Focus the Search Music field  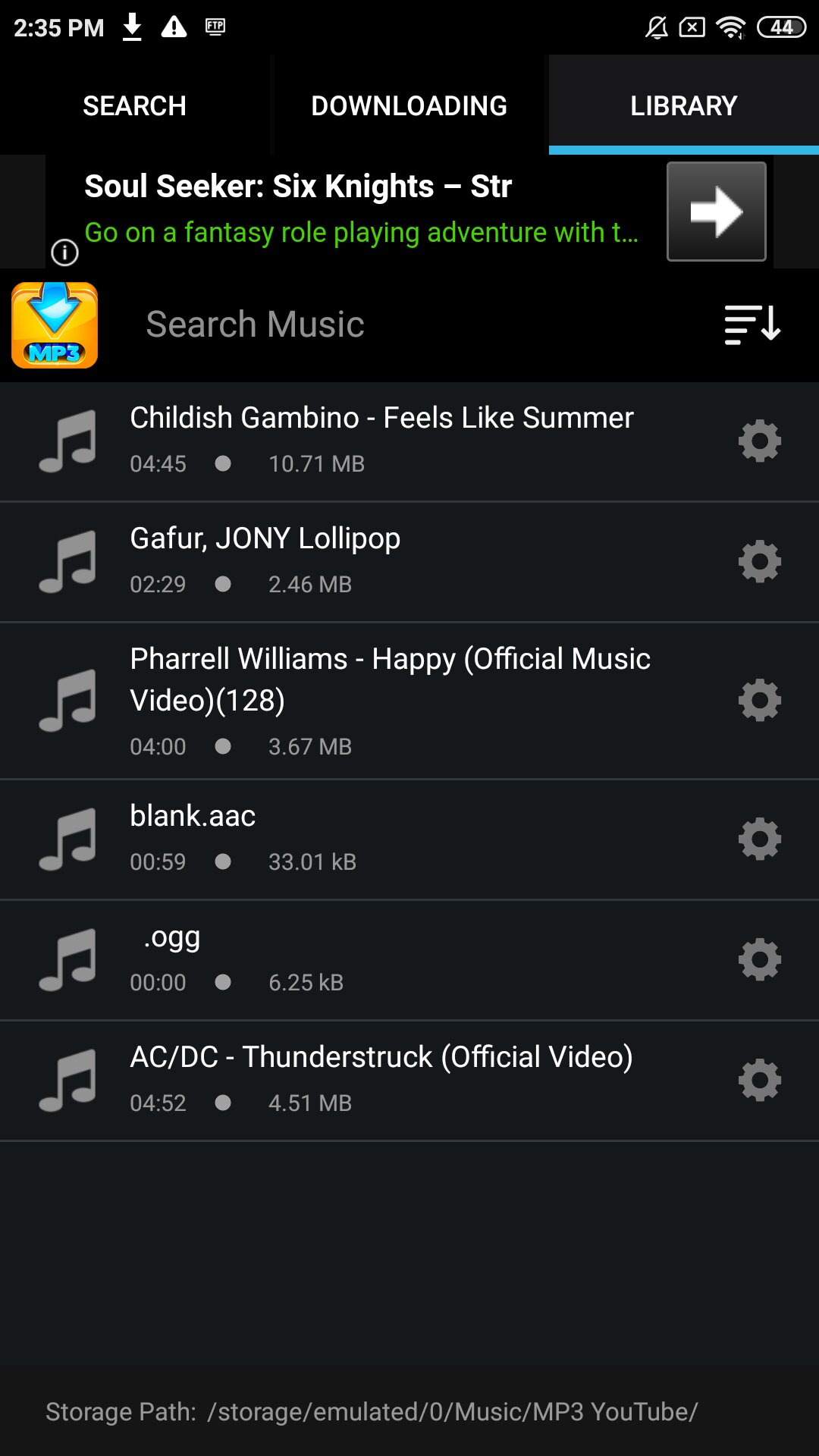[409, 325]
